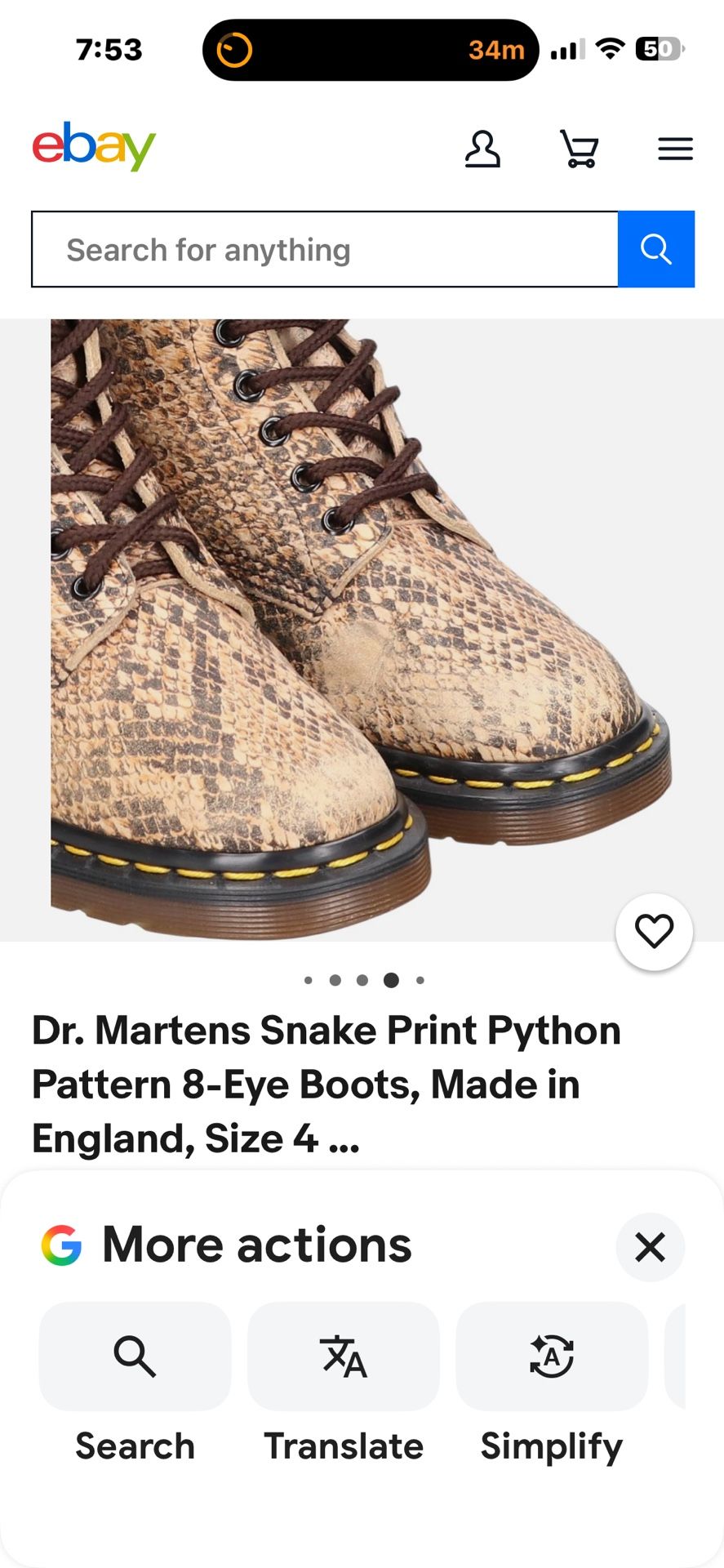Image resolution: width=724 pixels, height=1568 pixels.
Task: Add the boots to watchlist with heart
Action: click(654, 932)
